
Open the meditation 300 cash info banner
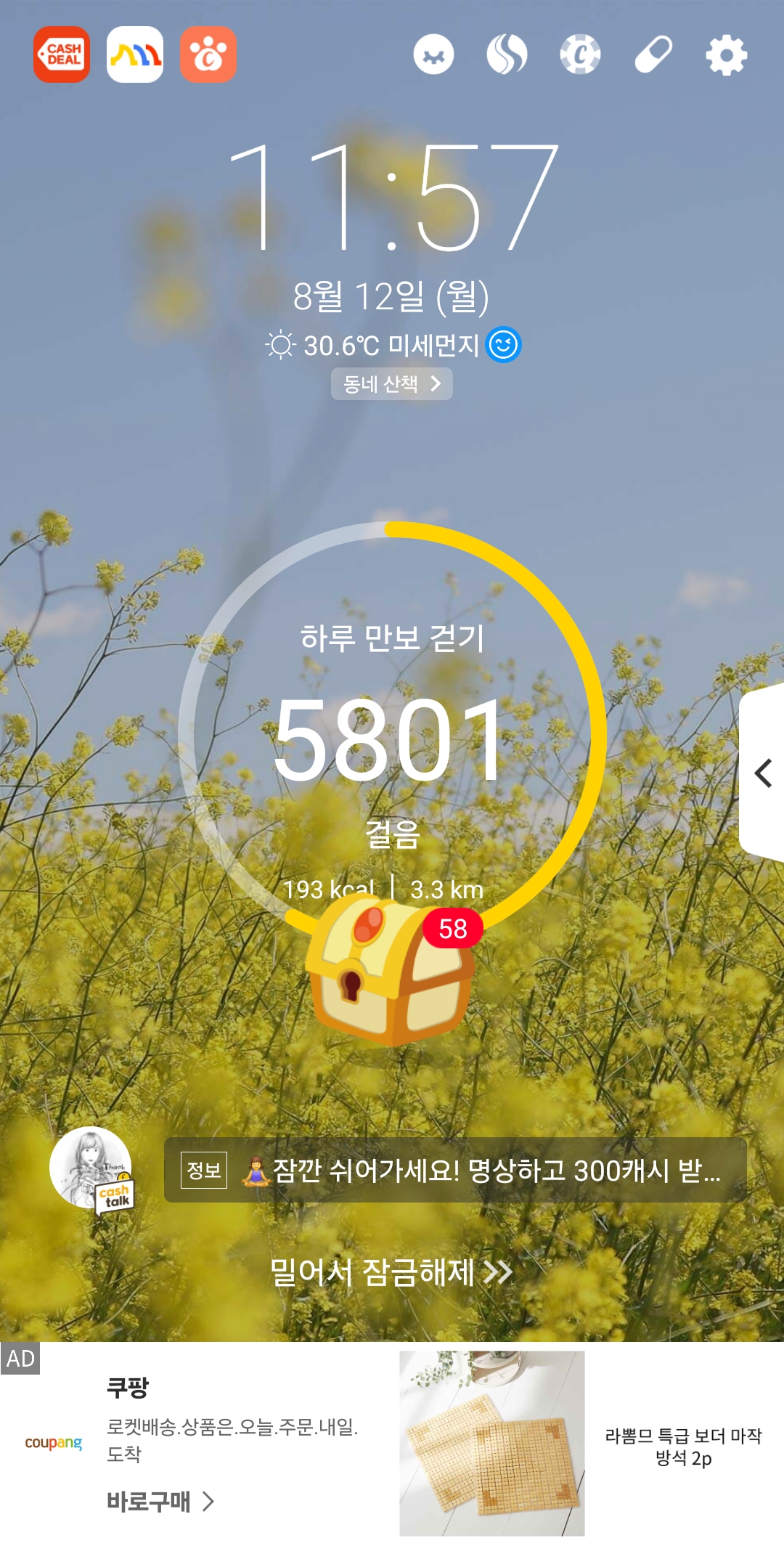pyautogui.click(x=455, y=1170)
